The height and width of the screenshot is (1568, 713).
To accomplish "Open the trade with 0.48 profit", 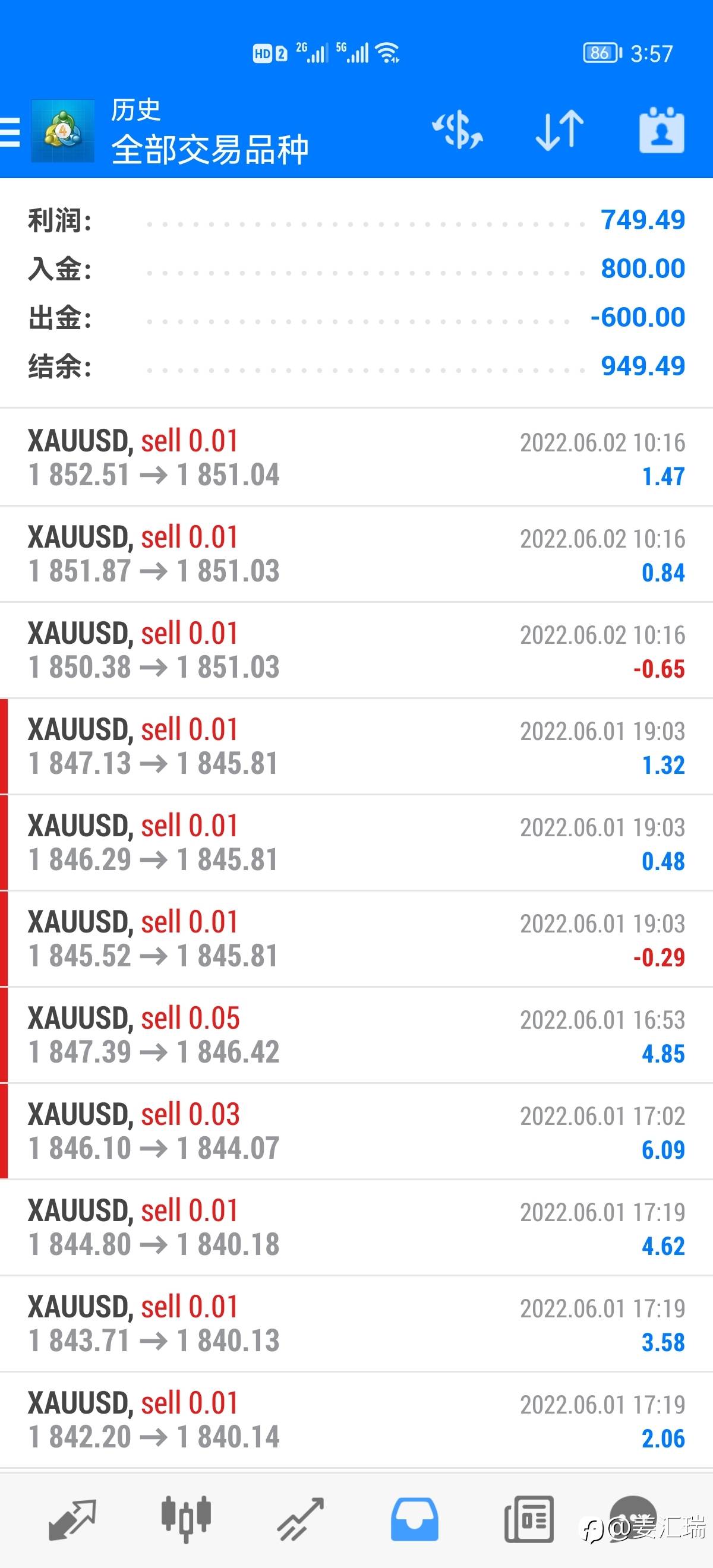I will [x=356, y=842].
